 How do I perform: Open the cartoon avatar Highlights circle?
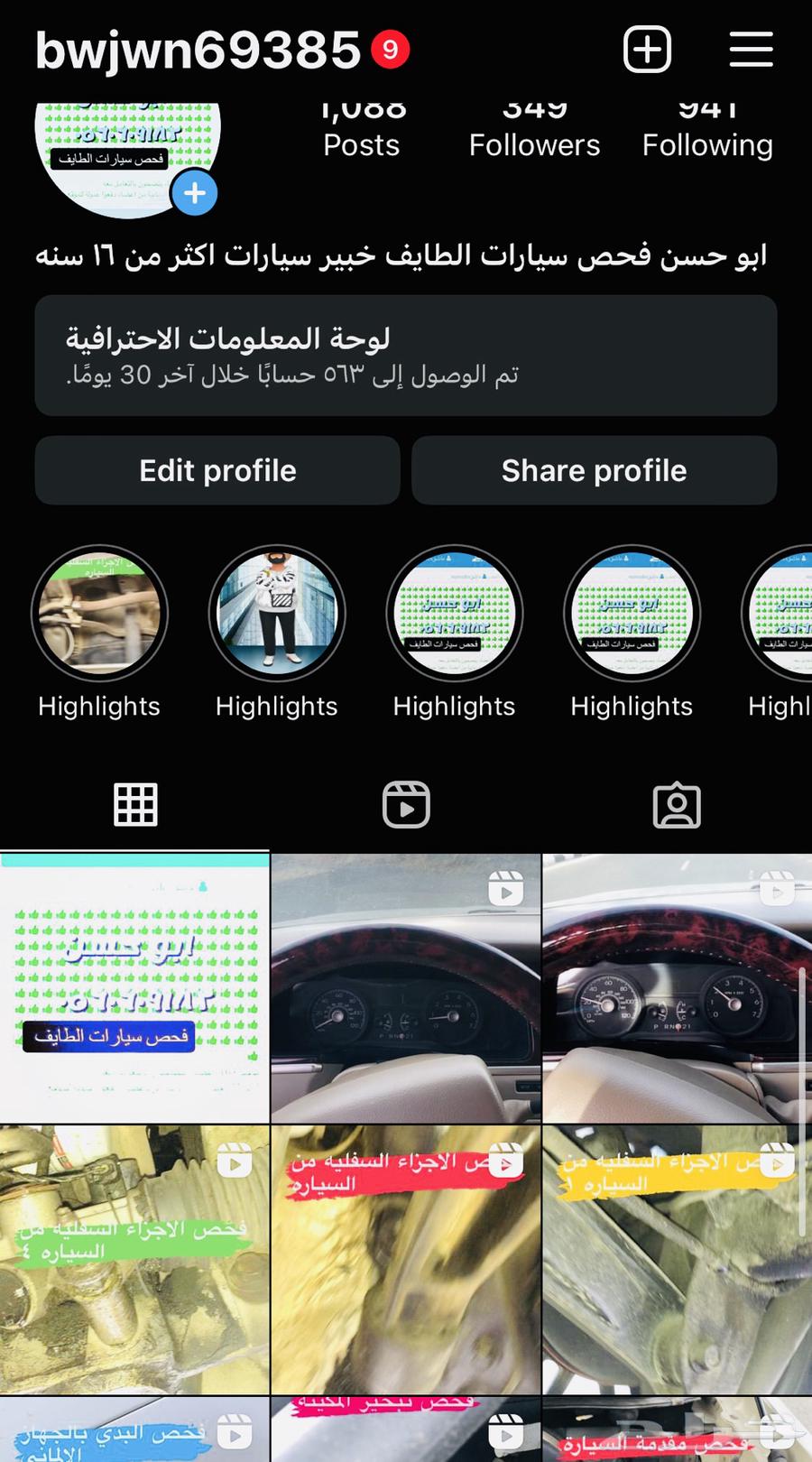(x=276, y=613)
